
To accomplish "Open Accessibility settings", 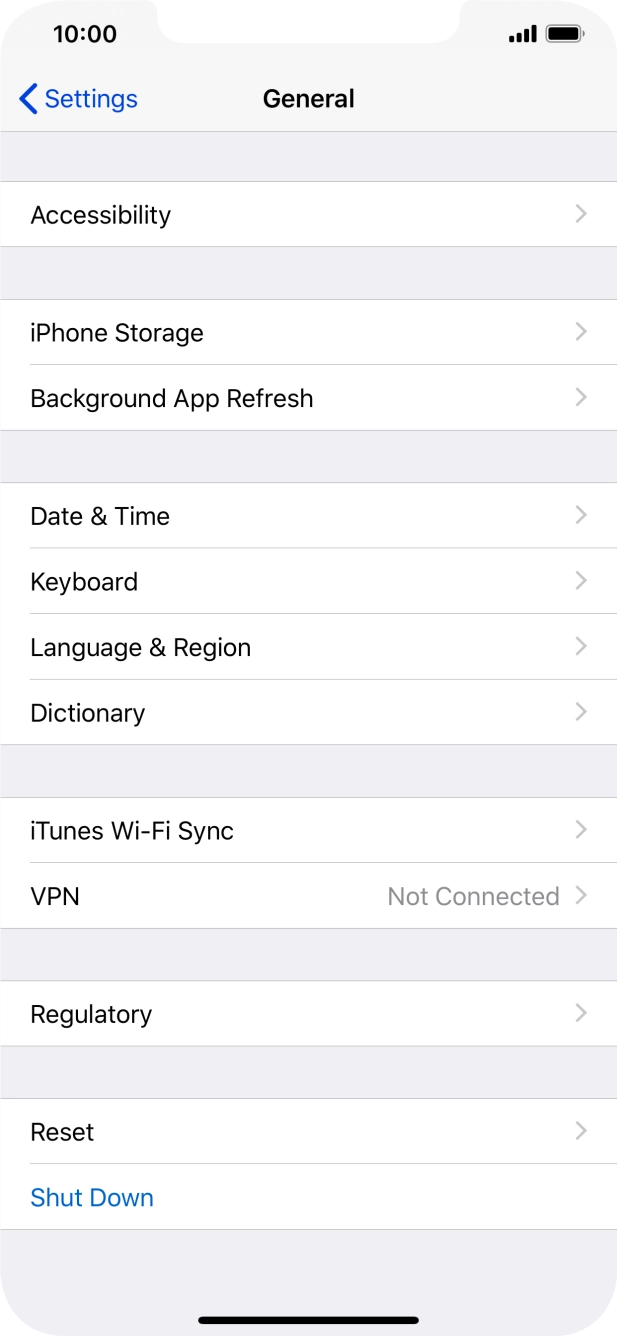I will click(308, 215).
